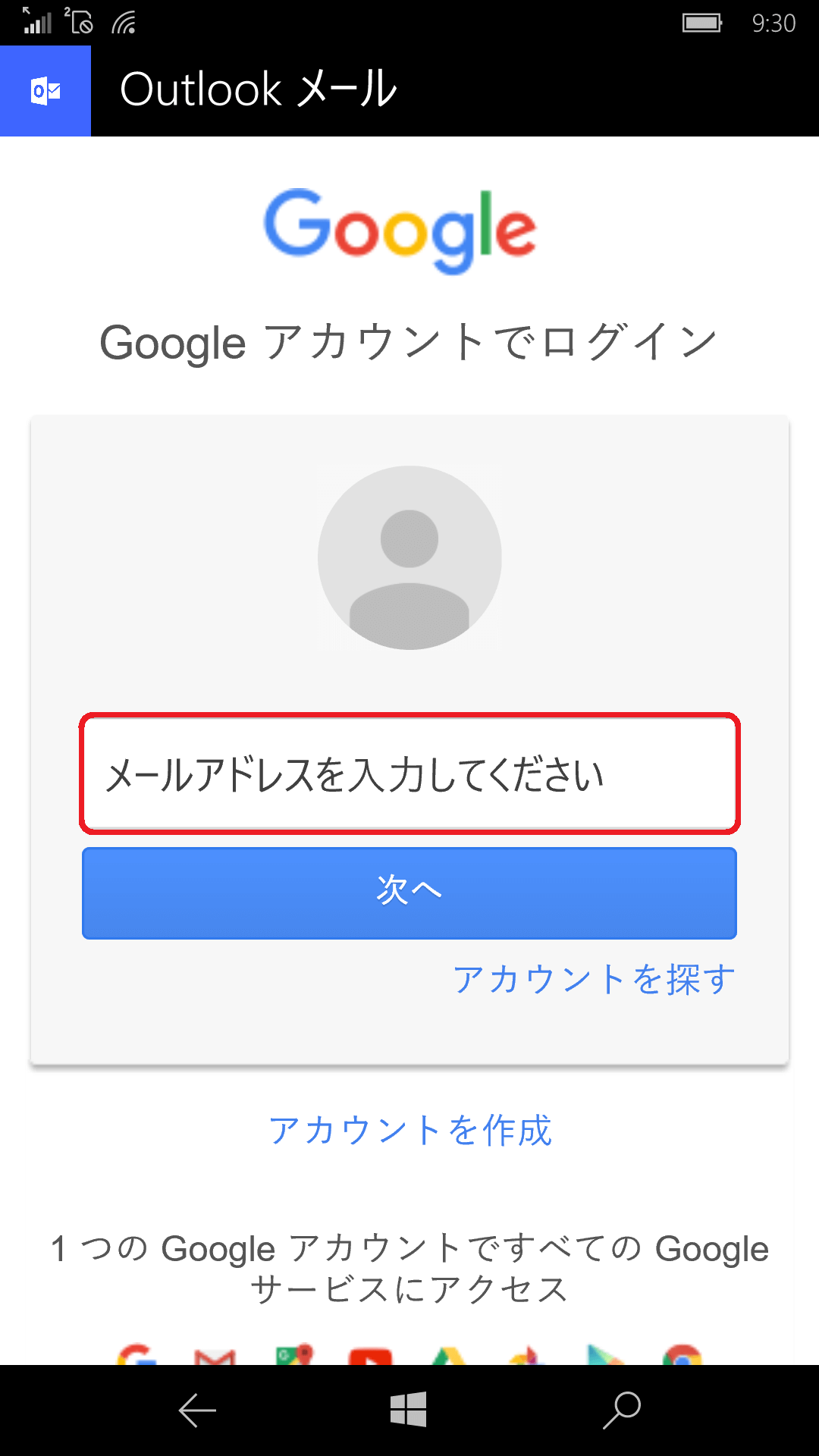Go back with the system back arrow
The height and width of the screenshot is (1456, 819).
[x=197, y=1410]
